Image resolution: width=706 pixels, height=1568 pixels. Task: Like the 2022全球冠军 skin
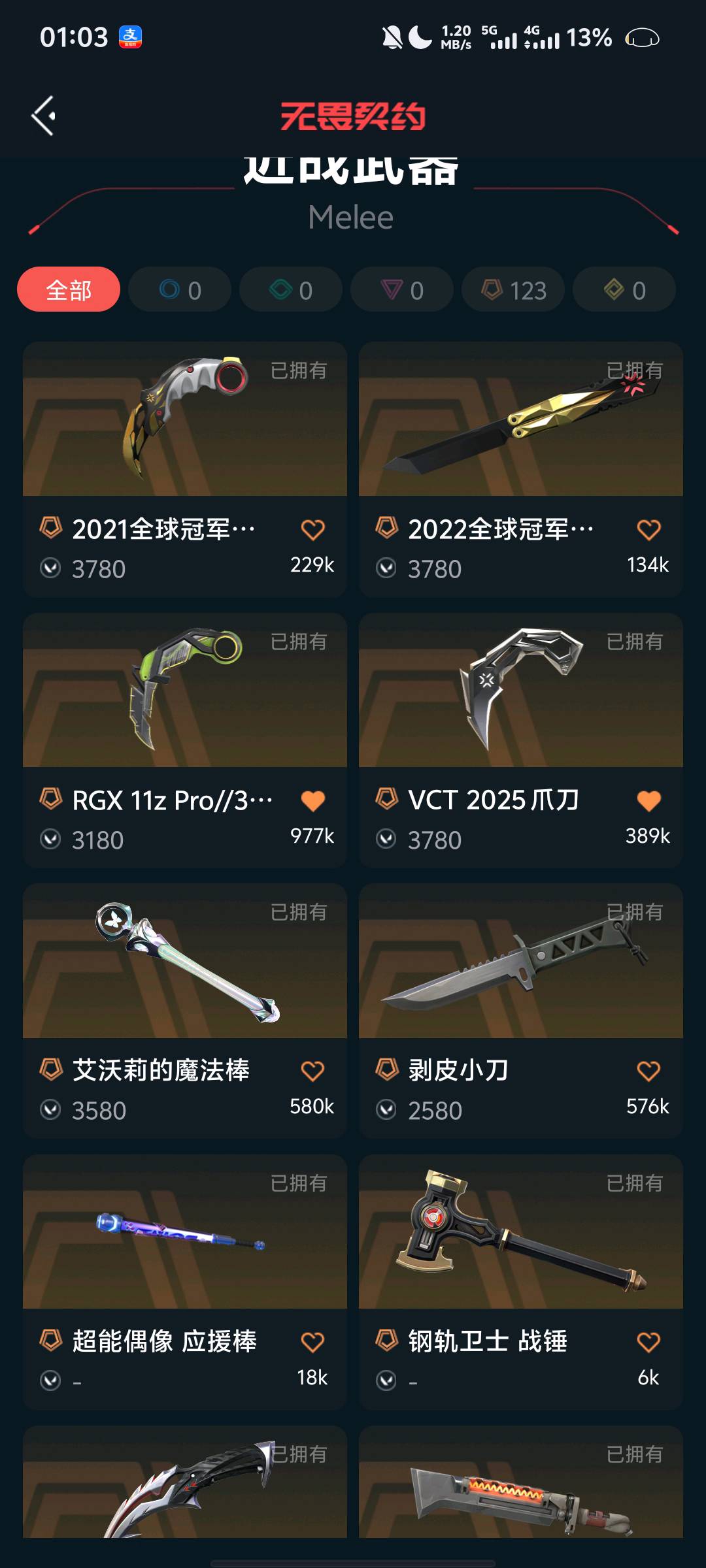pyautogui.click(x=648, y=530)
